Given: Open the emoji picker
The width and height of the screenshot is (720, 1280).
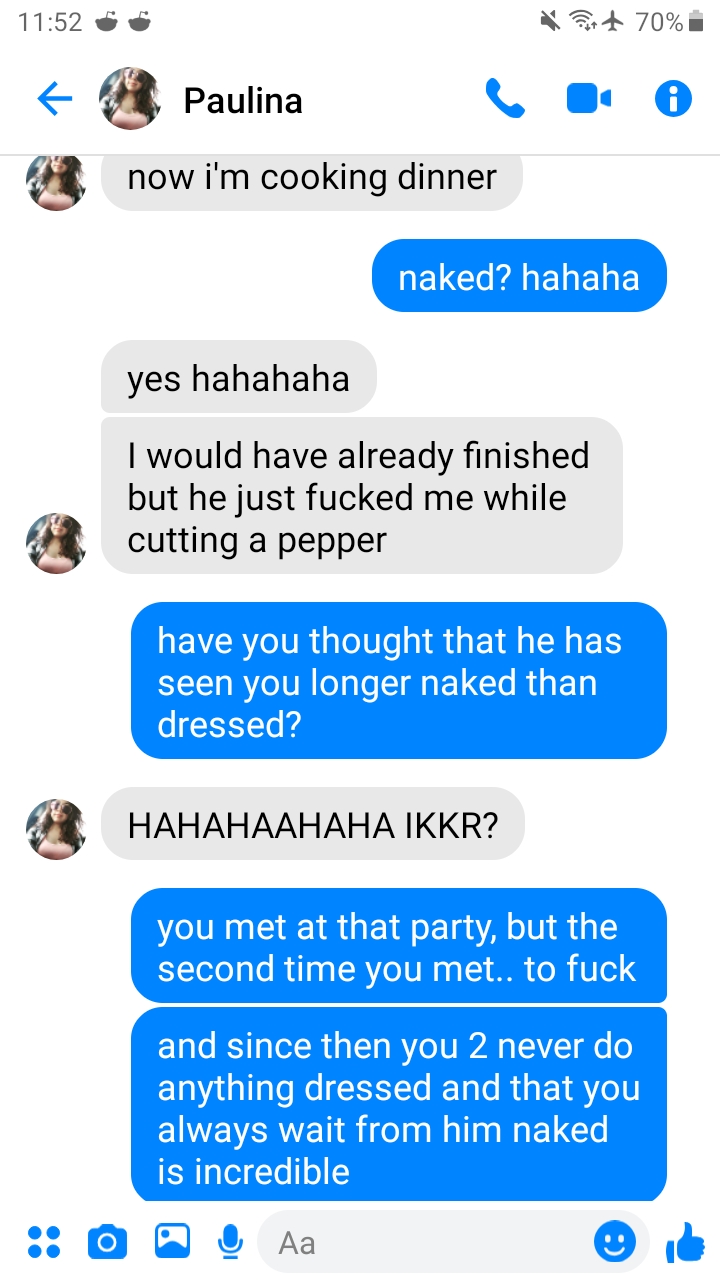Looking at the screenshot, I should pyautogui.click(x=614, y=1242).
